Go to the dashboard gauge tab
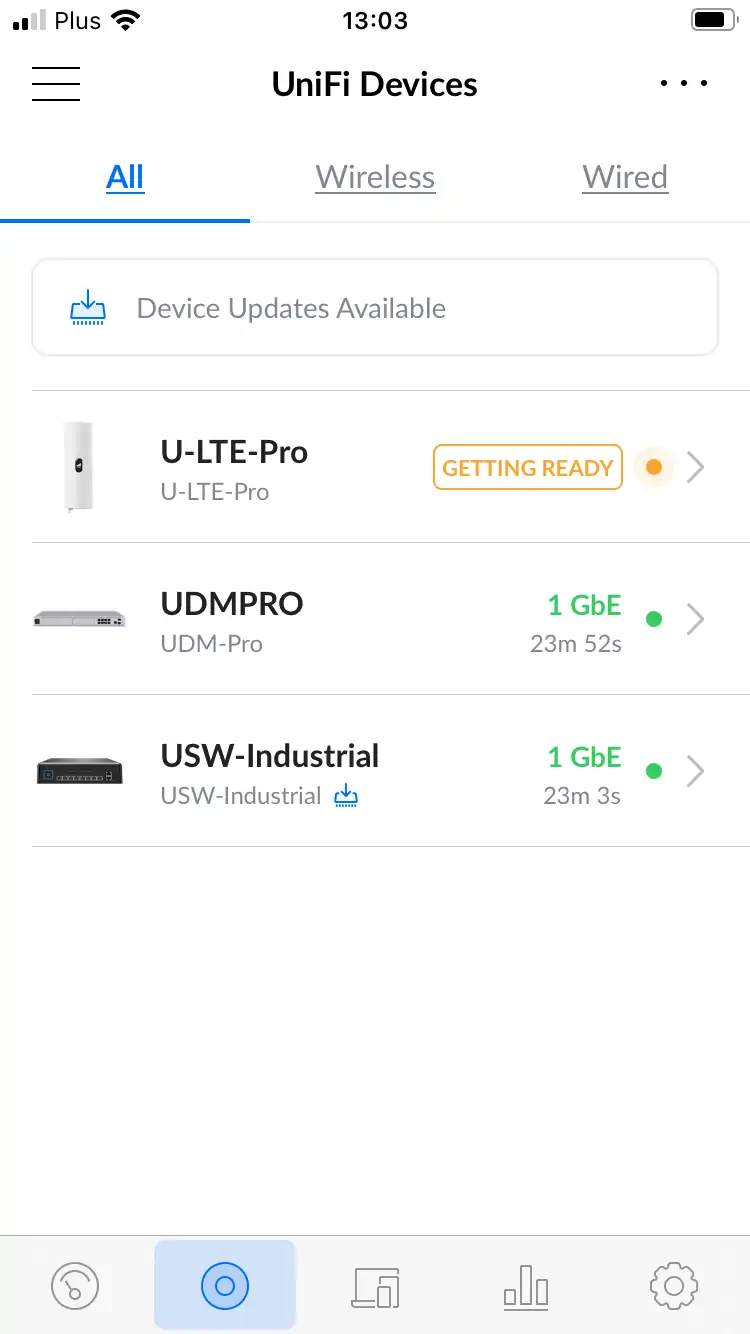The image size is (750, 1334). tap(75, 1286)
